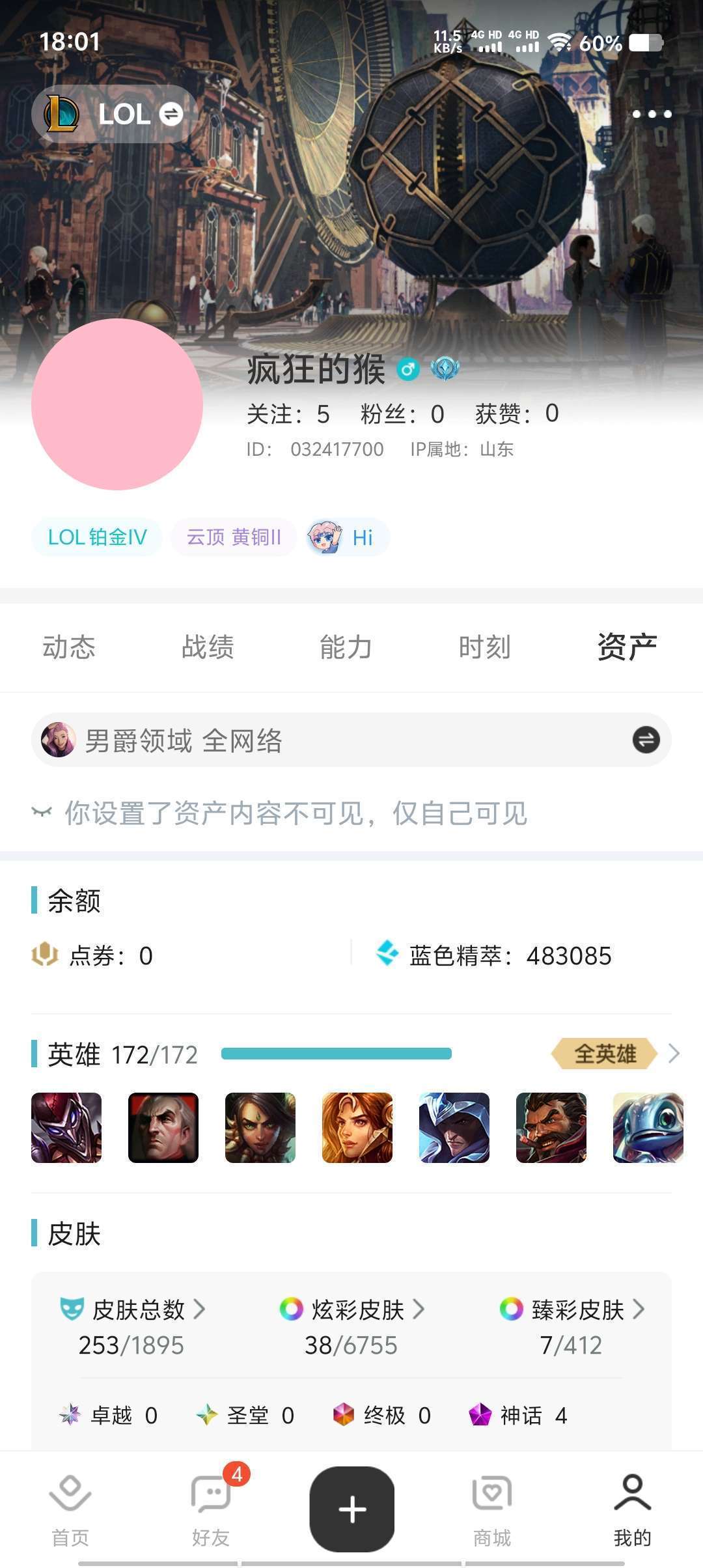Screen dimensions: 703x1568
Task: View following list via 关注 count
Action: coord(288,414)
